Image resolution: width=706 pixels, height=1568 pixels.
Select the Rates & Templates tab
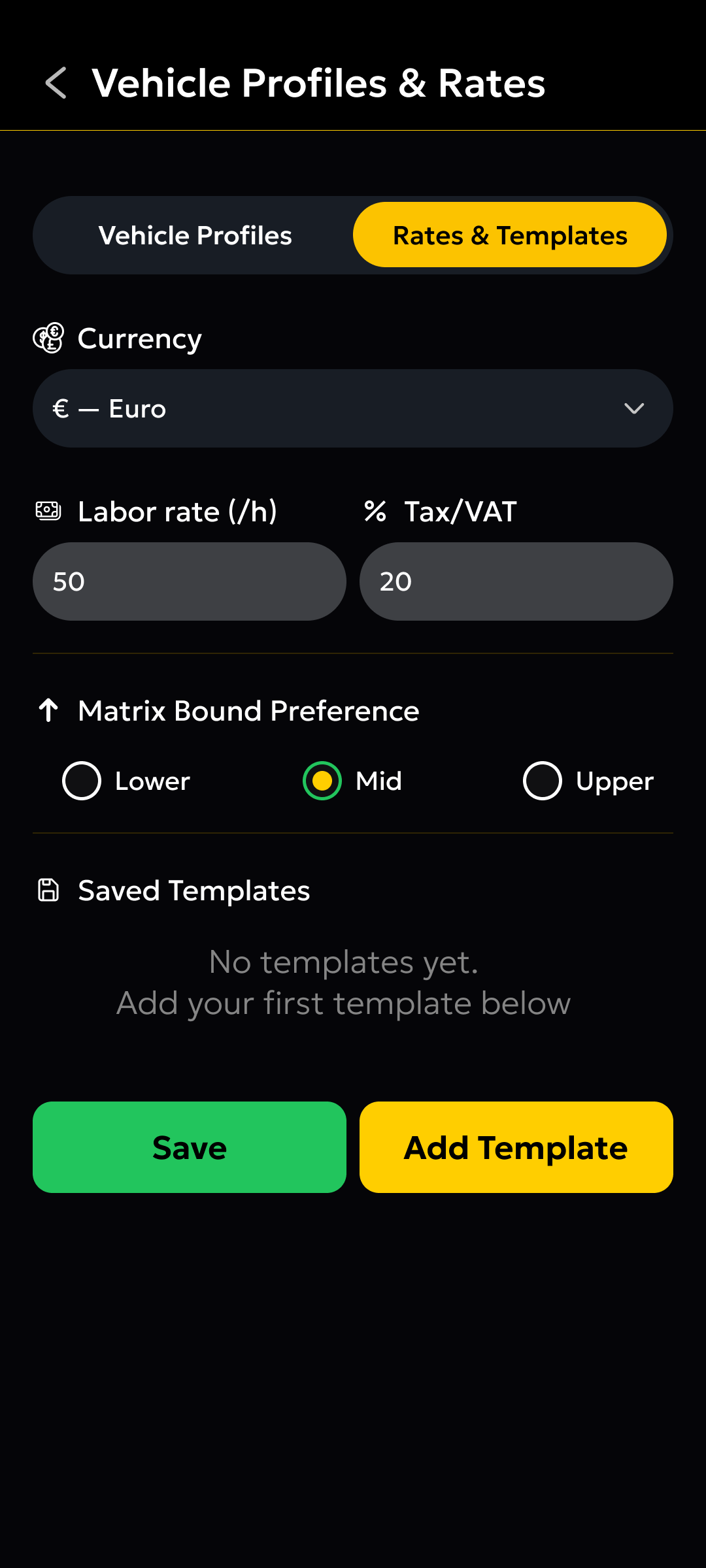510,235
